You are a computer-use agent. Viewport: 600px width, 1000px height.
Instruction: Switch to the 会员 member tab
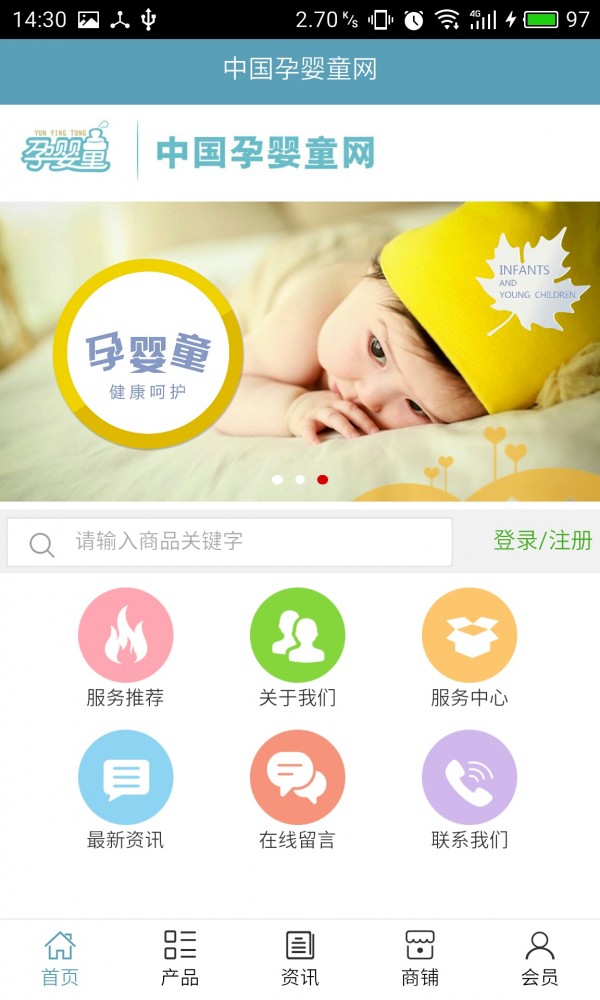540,958
